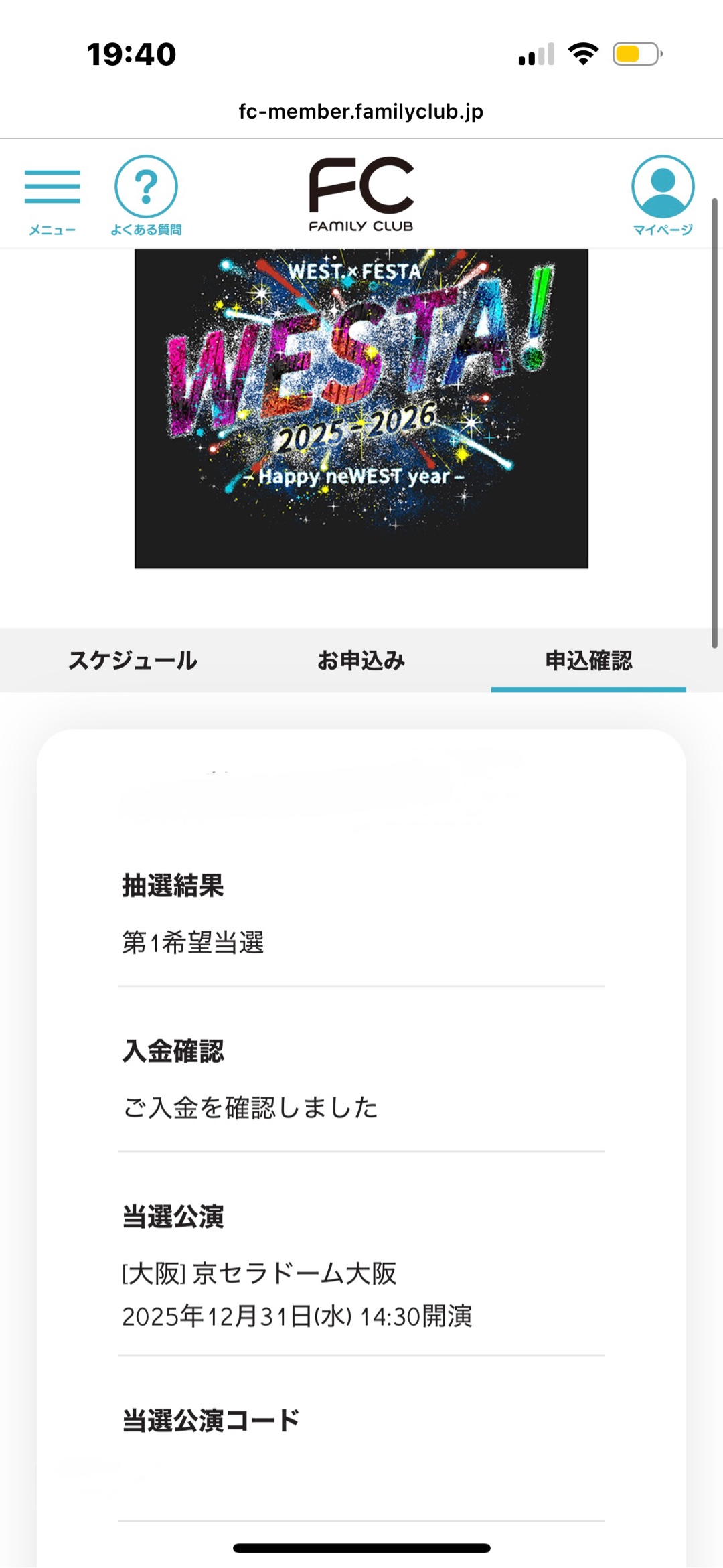Tap the FC Family Club home logo
The image size is (723, 1568).
click(x=361, y=194)
